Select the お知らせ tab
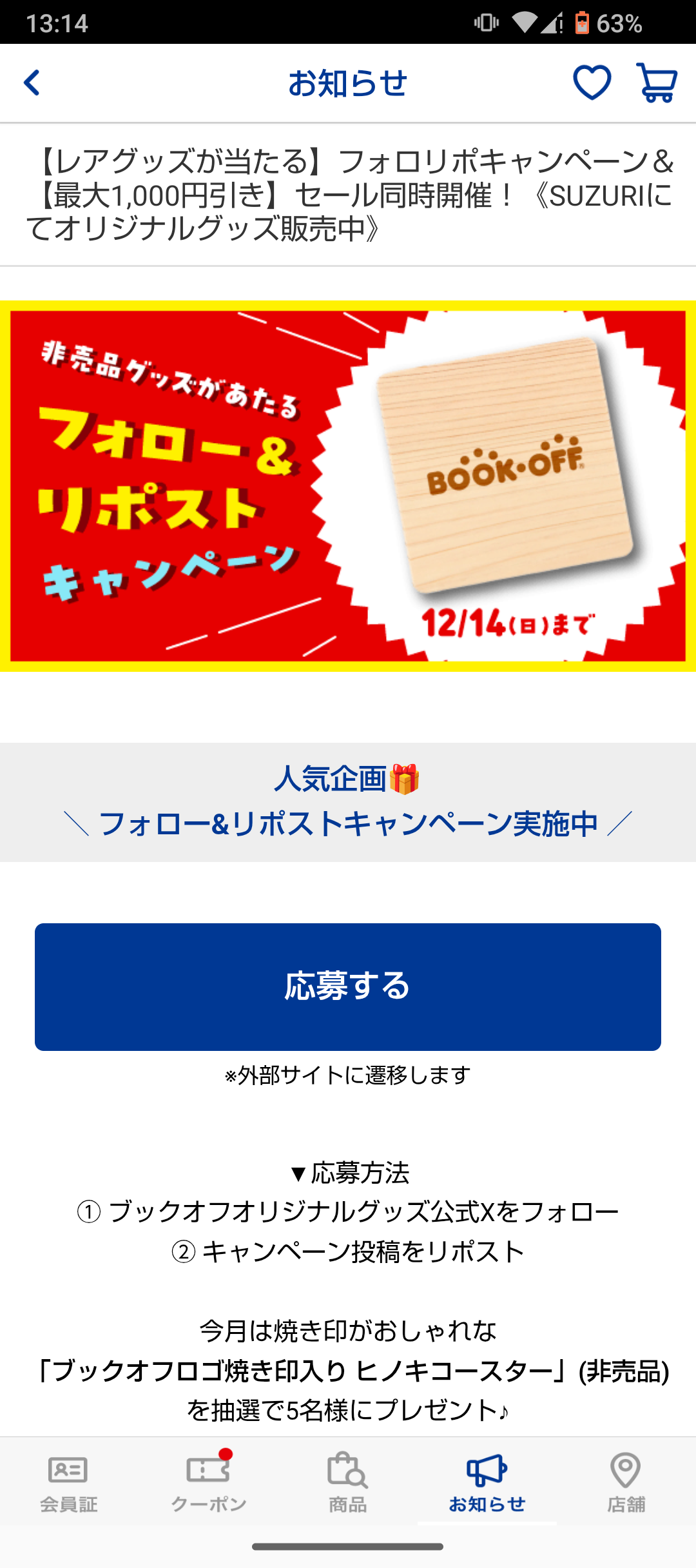This screenshot has width=696, height=1568. click(x=487, y=1483)
